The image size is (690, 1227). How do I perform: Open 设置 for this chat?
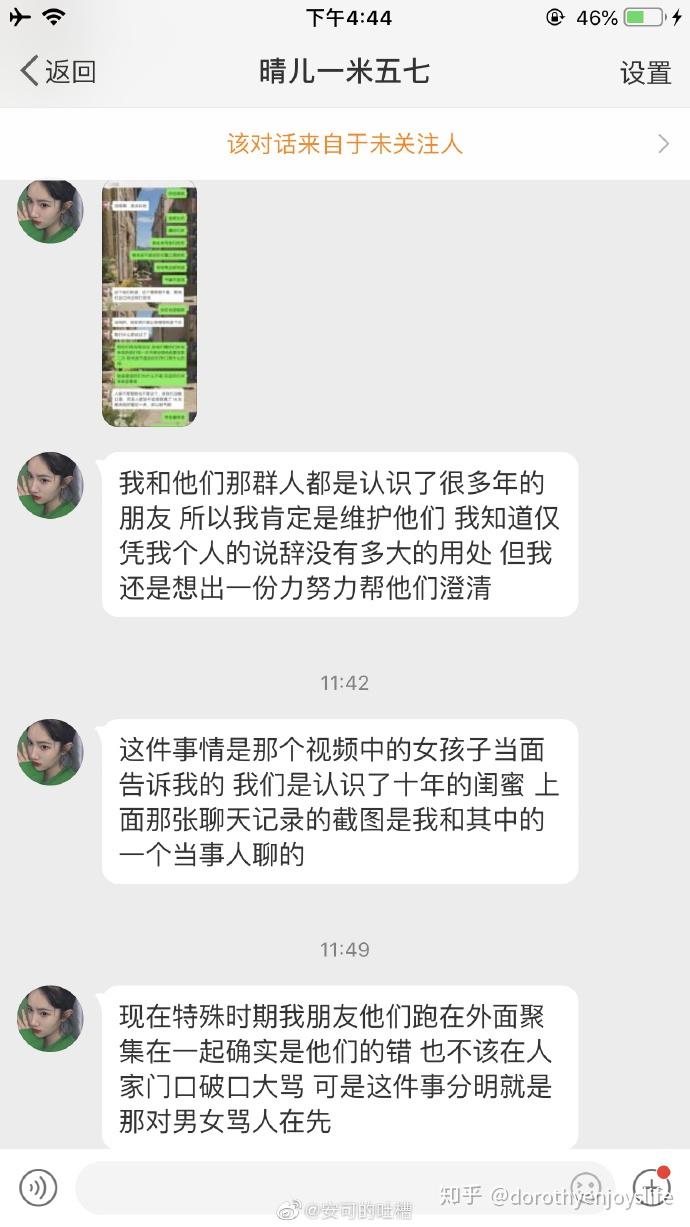tap(645, 72)
